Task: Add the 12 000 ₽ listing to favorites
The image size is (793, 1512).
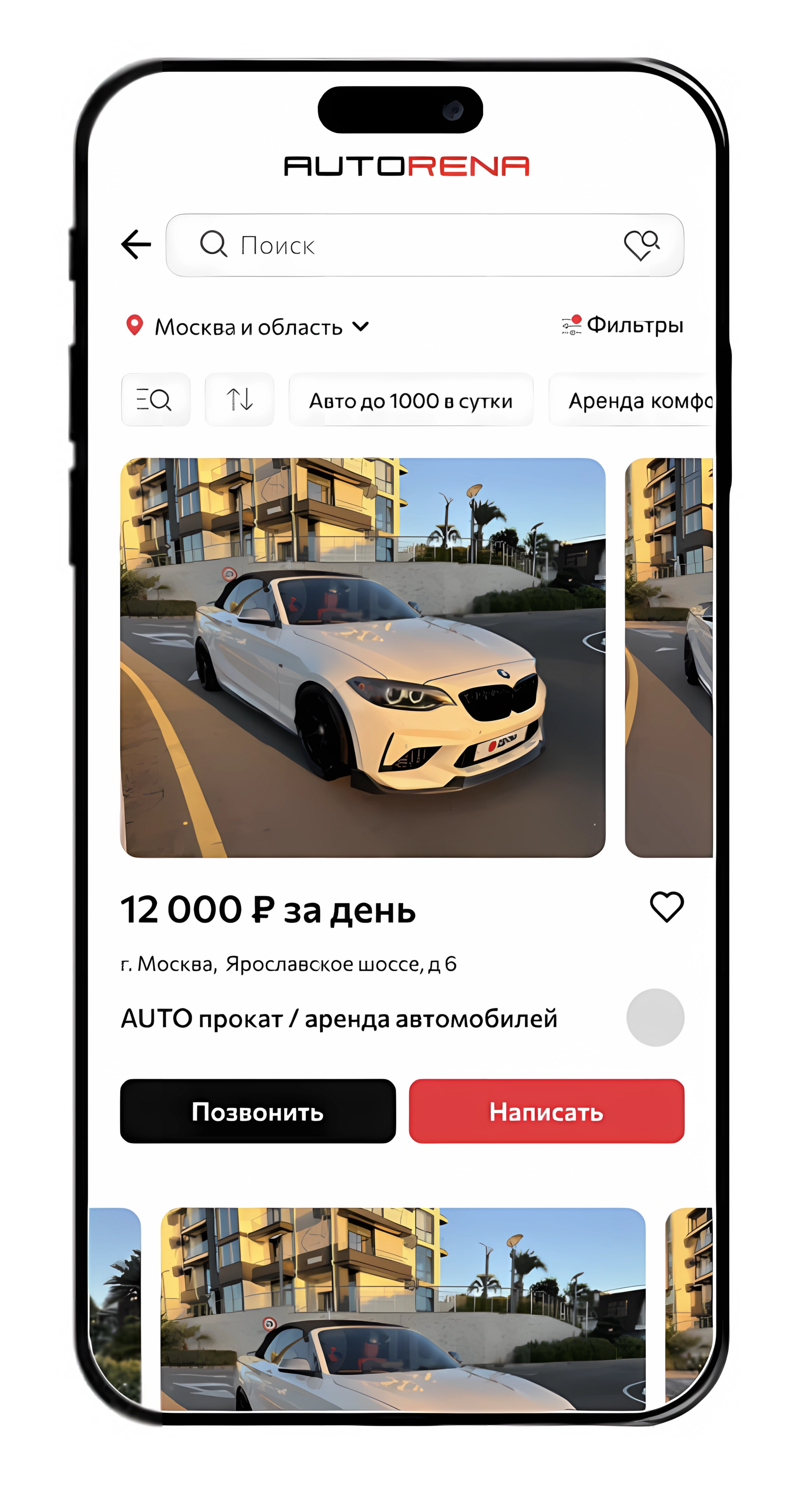Action: (x=667, y=907)
